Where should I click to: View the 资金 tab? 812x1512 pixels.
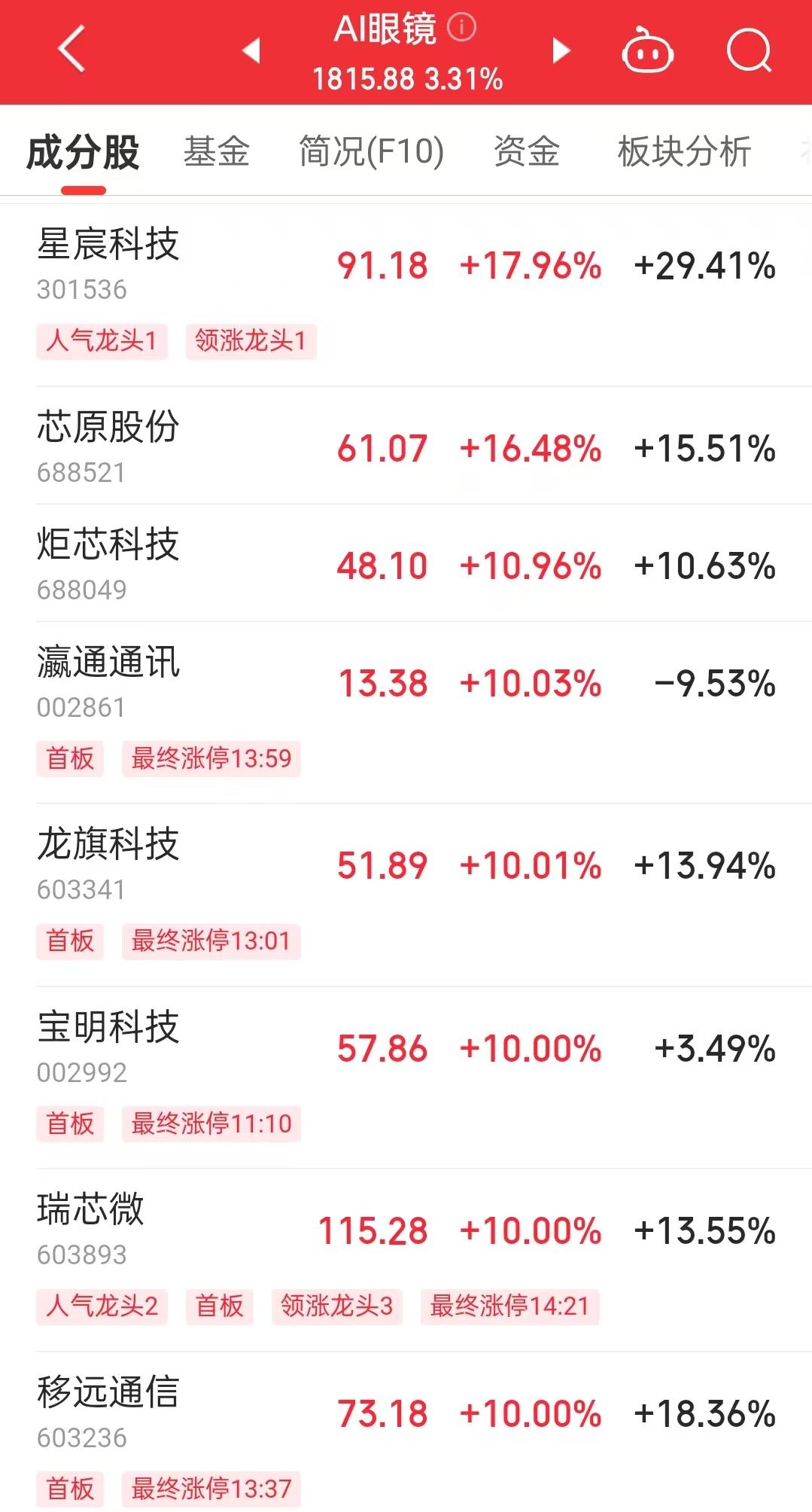click(526, 152)
